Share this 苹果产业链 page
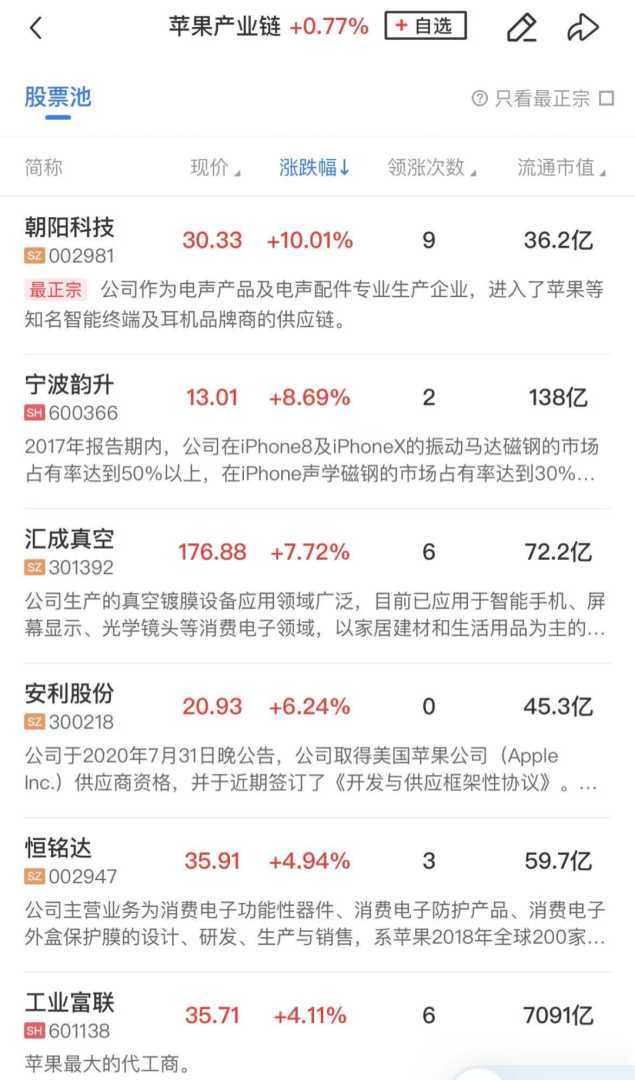This screenshot has width=635, height=1080. (583, 28)
